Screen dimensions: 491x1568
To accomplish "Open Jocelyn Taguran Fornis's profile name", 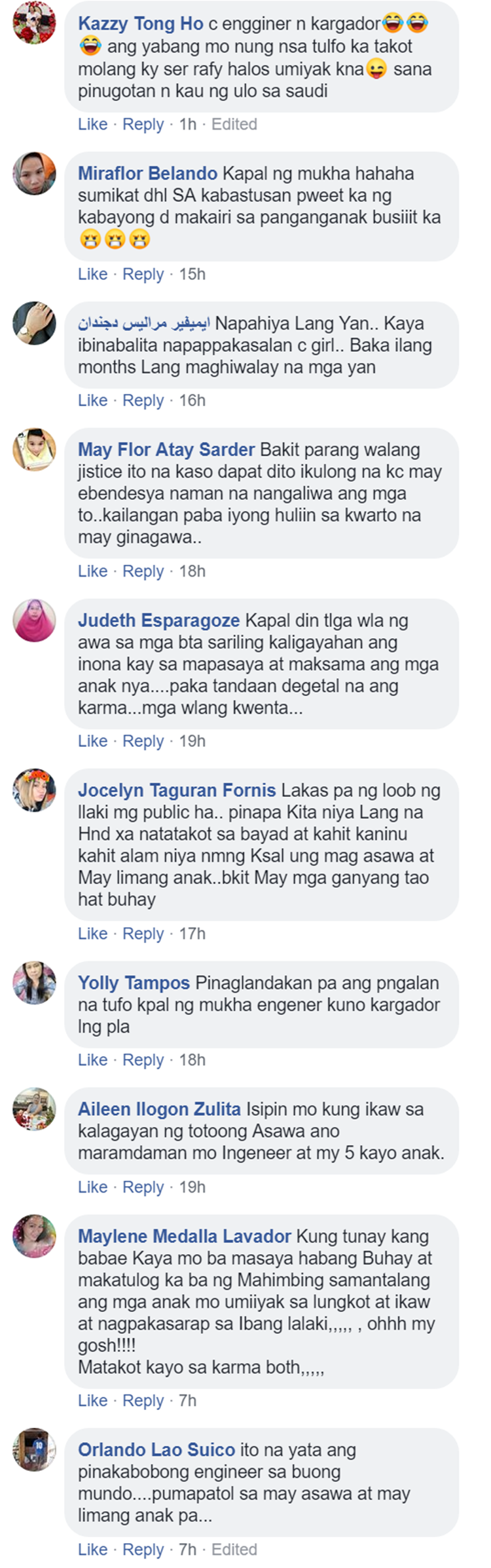I will [x=177, y=791].
